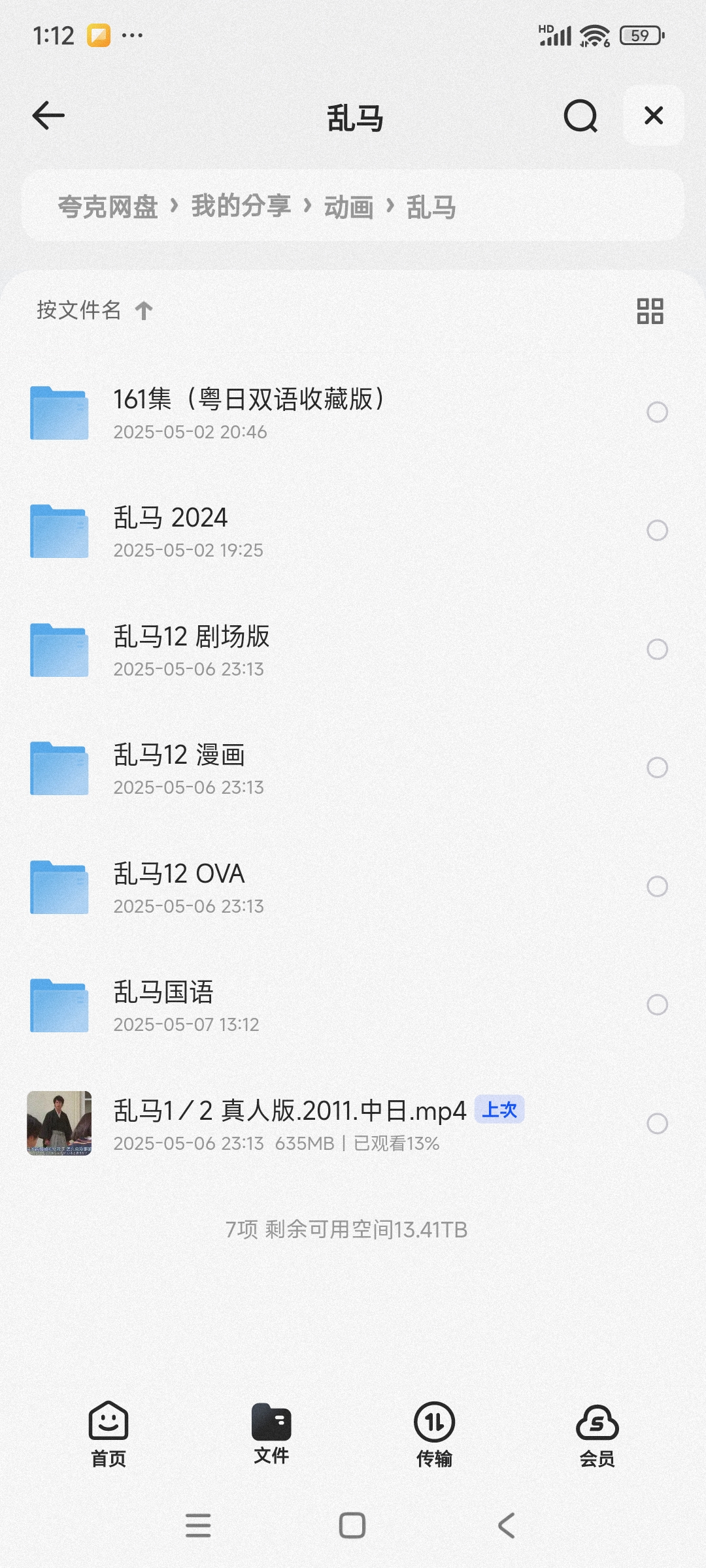706x1568 pixels.
Task: Jump to 动画 in the breadcrumb
Action: [x=349, y=206]
